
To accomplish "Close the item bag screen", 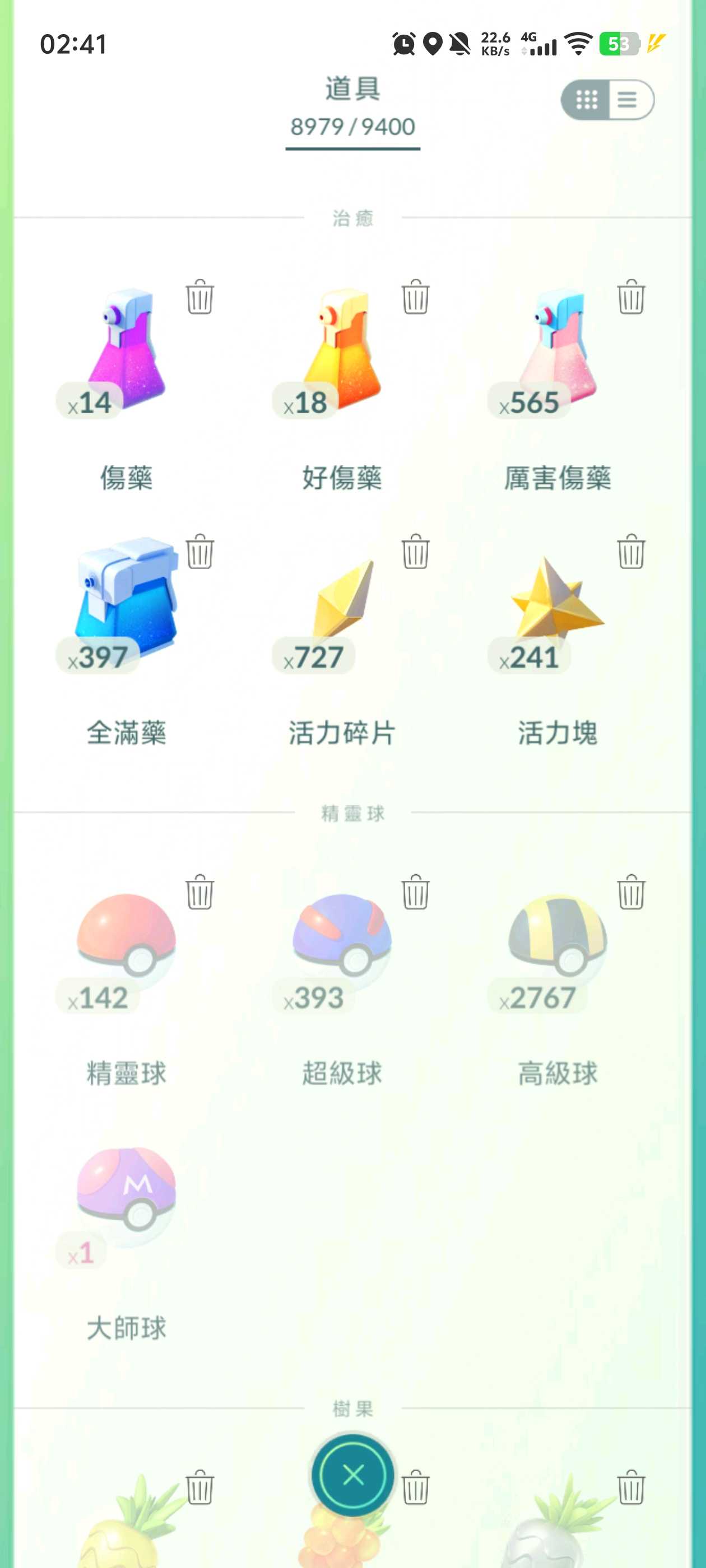I will (352, 1476).
